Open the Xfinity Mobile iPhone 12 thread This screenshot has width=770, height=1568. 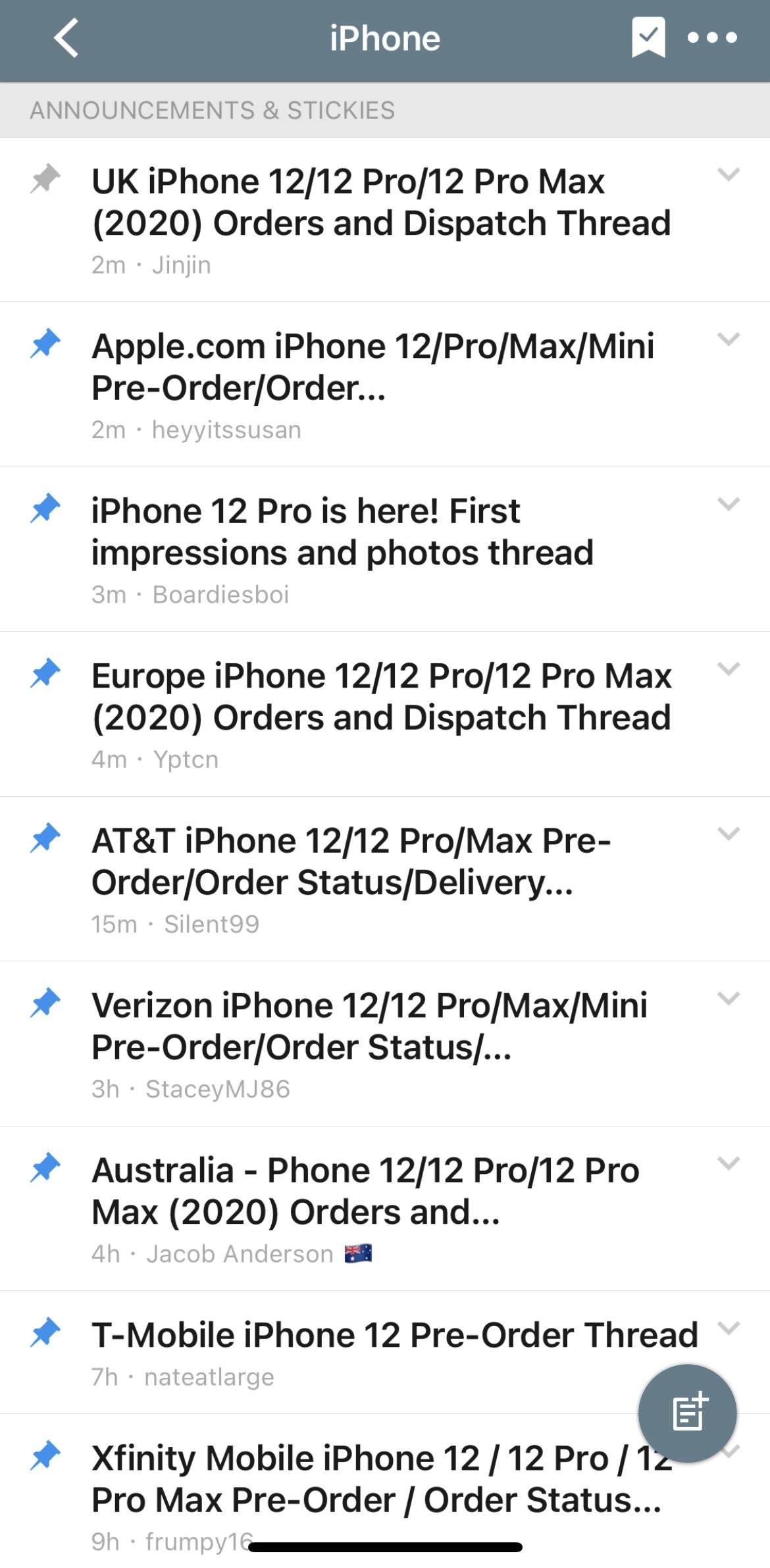pos(385,1491)
